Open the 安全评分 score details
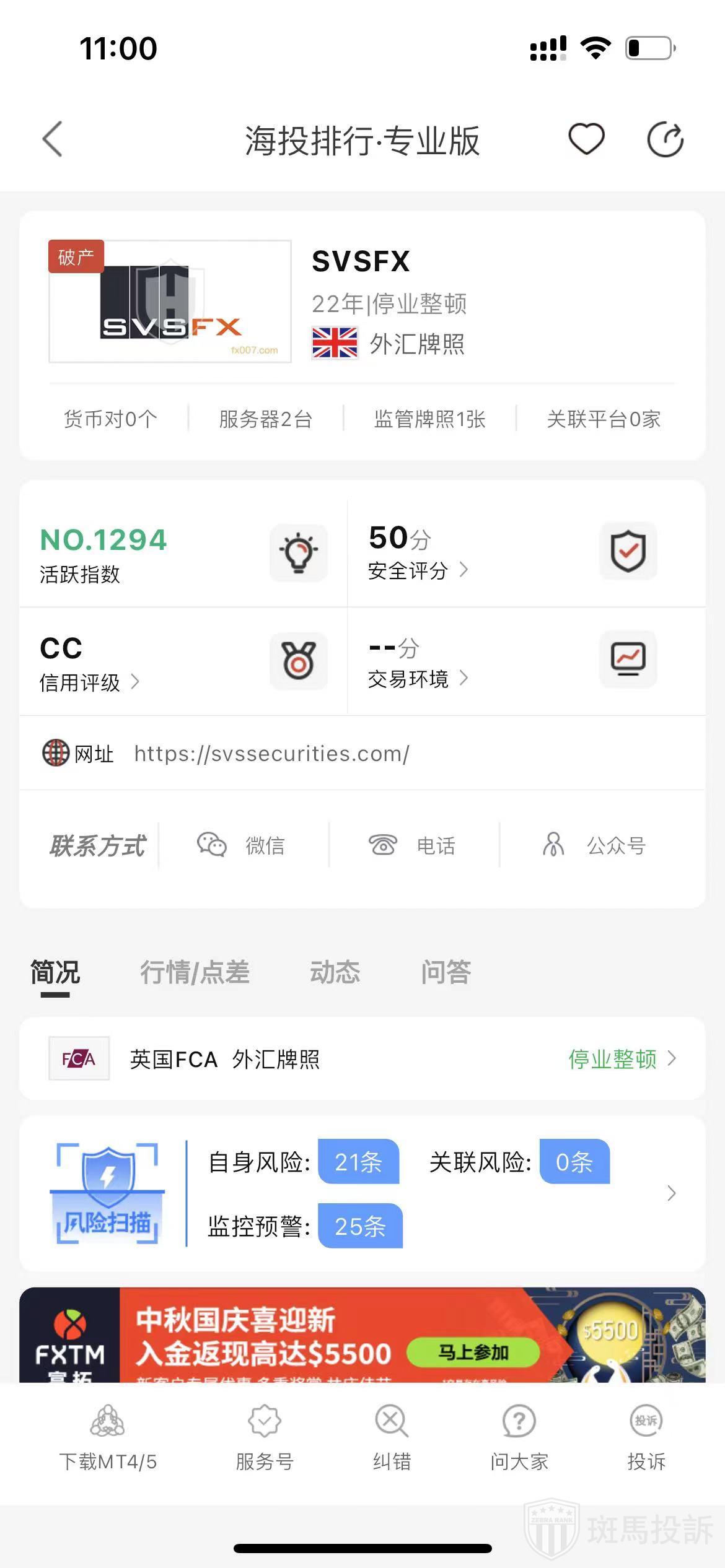Viewport: 725px width, 1568px height. (417, 570)
